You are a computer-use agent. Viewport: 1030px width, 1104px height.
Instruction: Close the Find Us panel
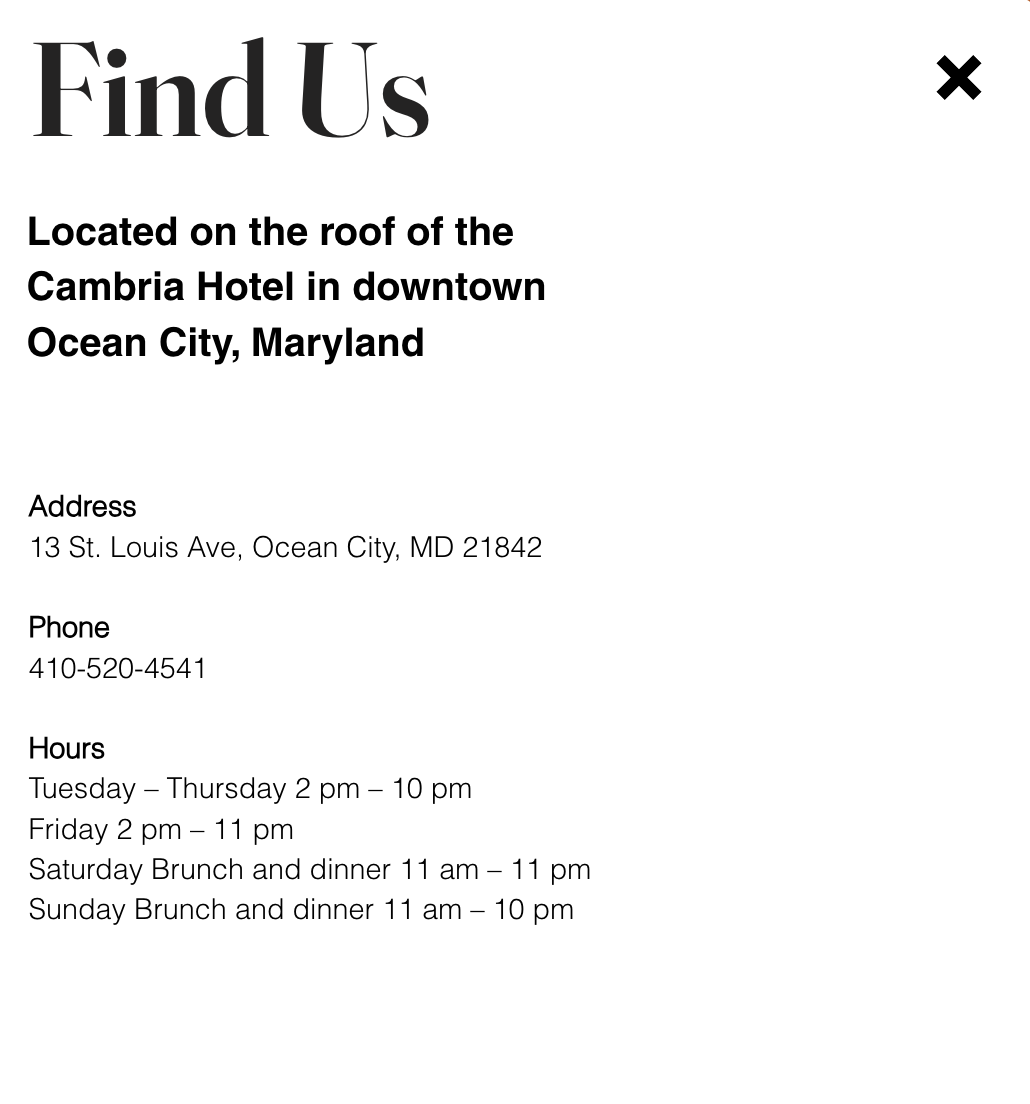click(958, 77)
